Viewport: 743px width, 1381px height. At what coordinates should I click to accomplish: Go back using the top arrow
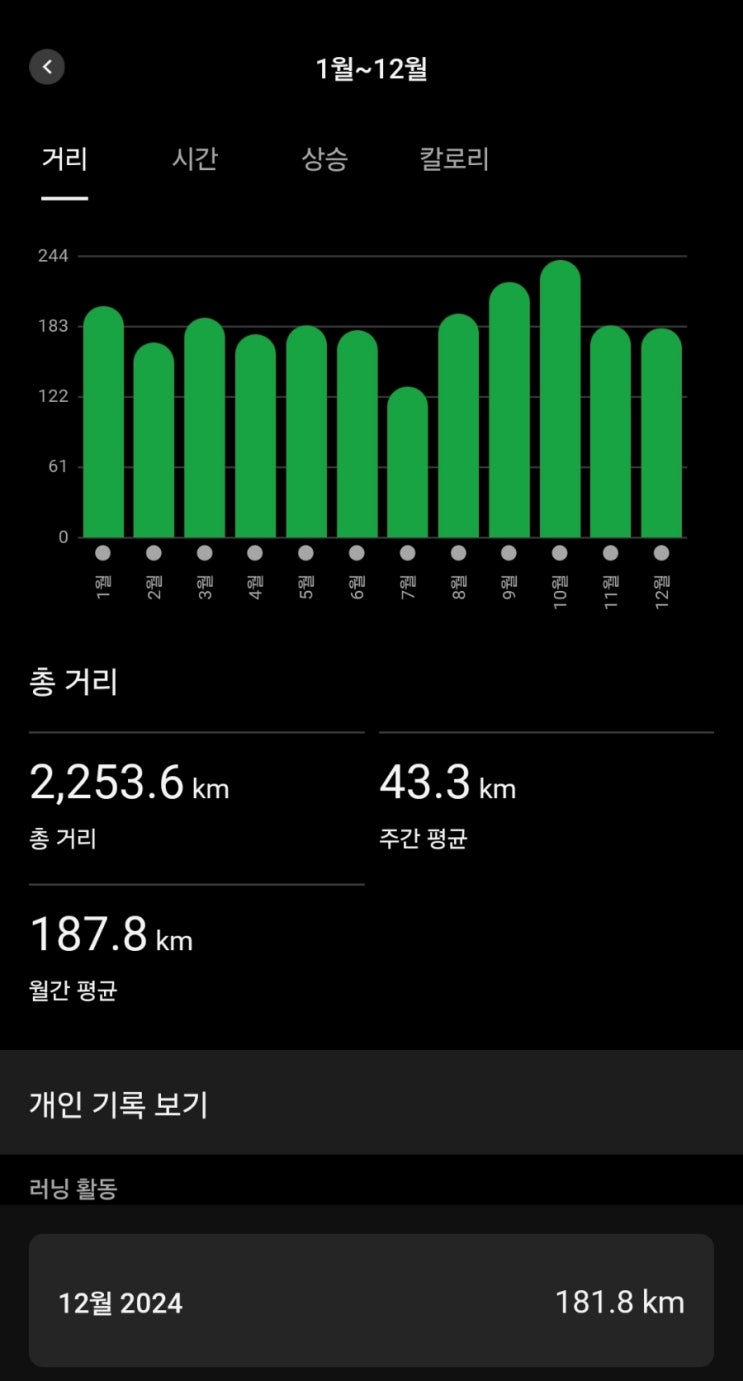[47, 68]
